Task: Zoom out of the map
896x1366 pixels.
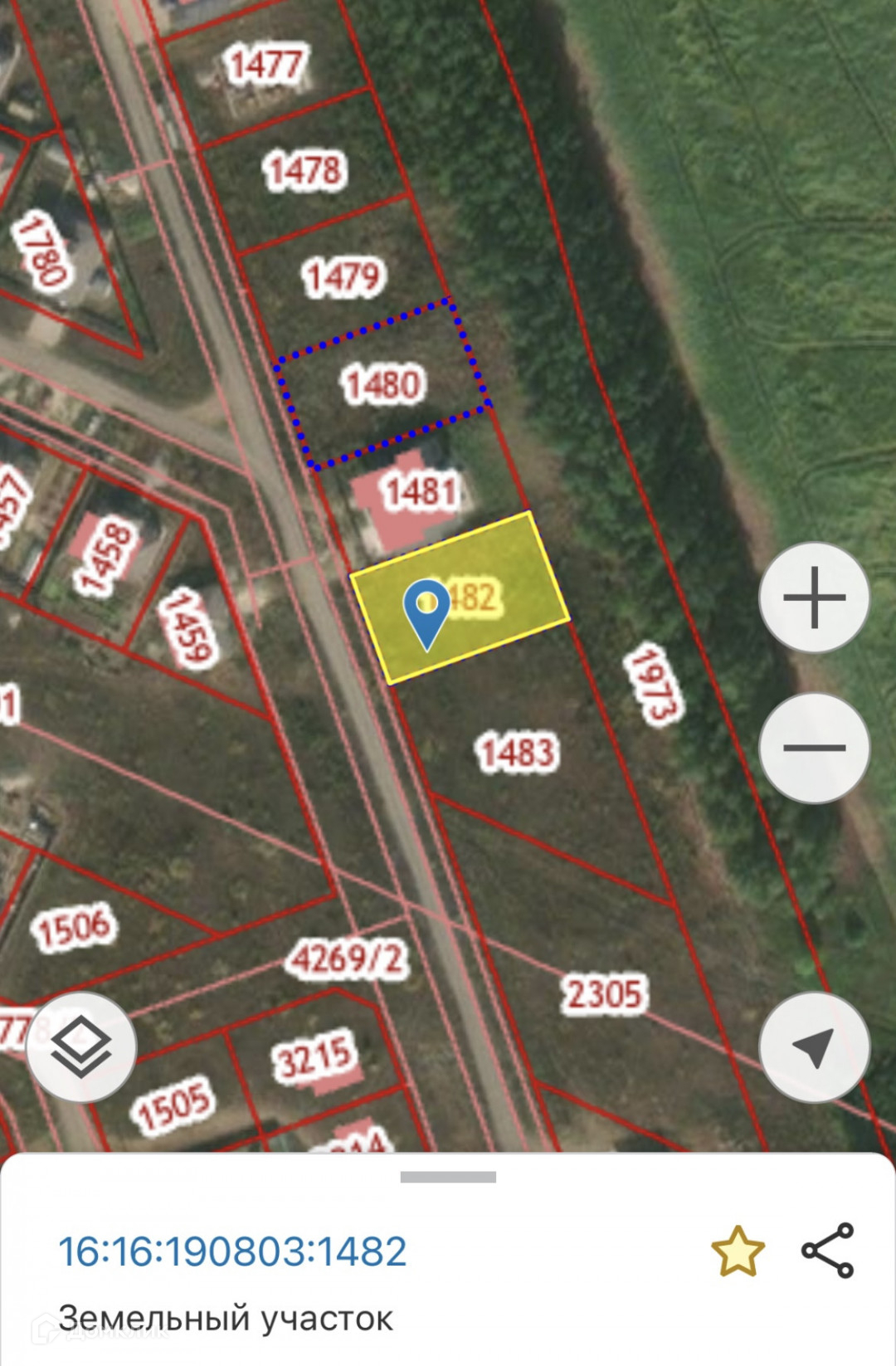Action: 814,748
